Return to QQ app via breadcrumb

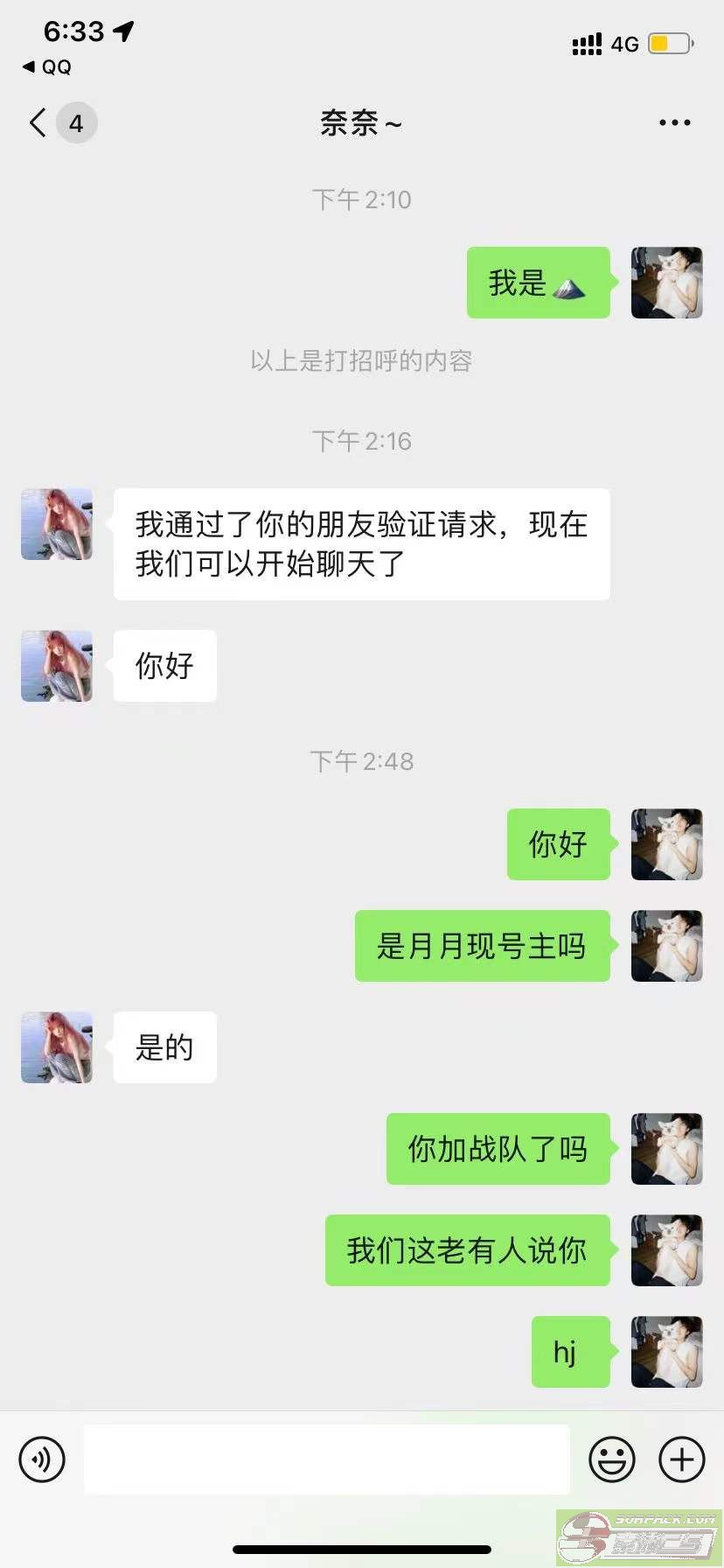pos(47,67)
